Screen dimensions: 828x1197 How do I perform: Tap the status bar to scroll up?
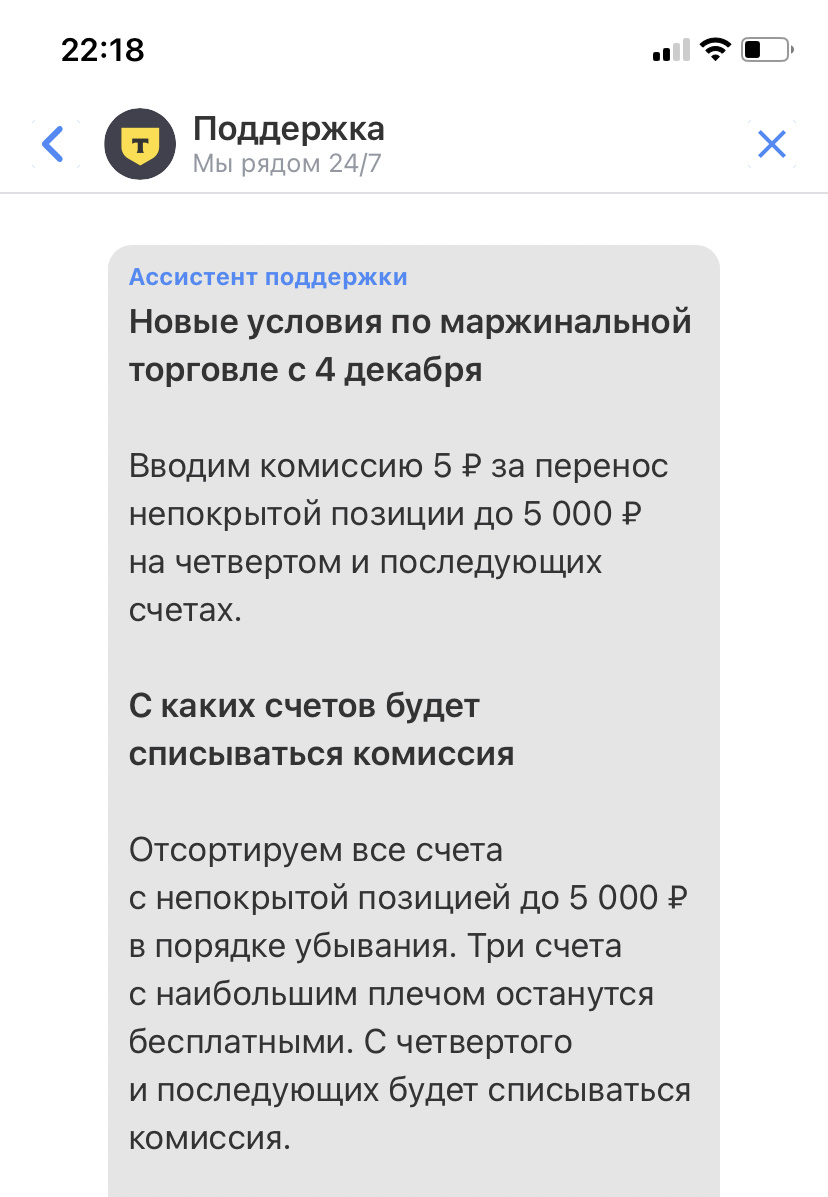point(414,47)
